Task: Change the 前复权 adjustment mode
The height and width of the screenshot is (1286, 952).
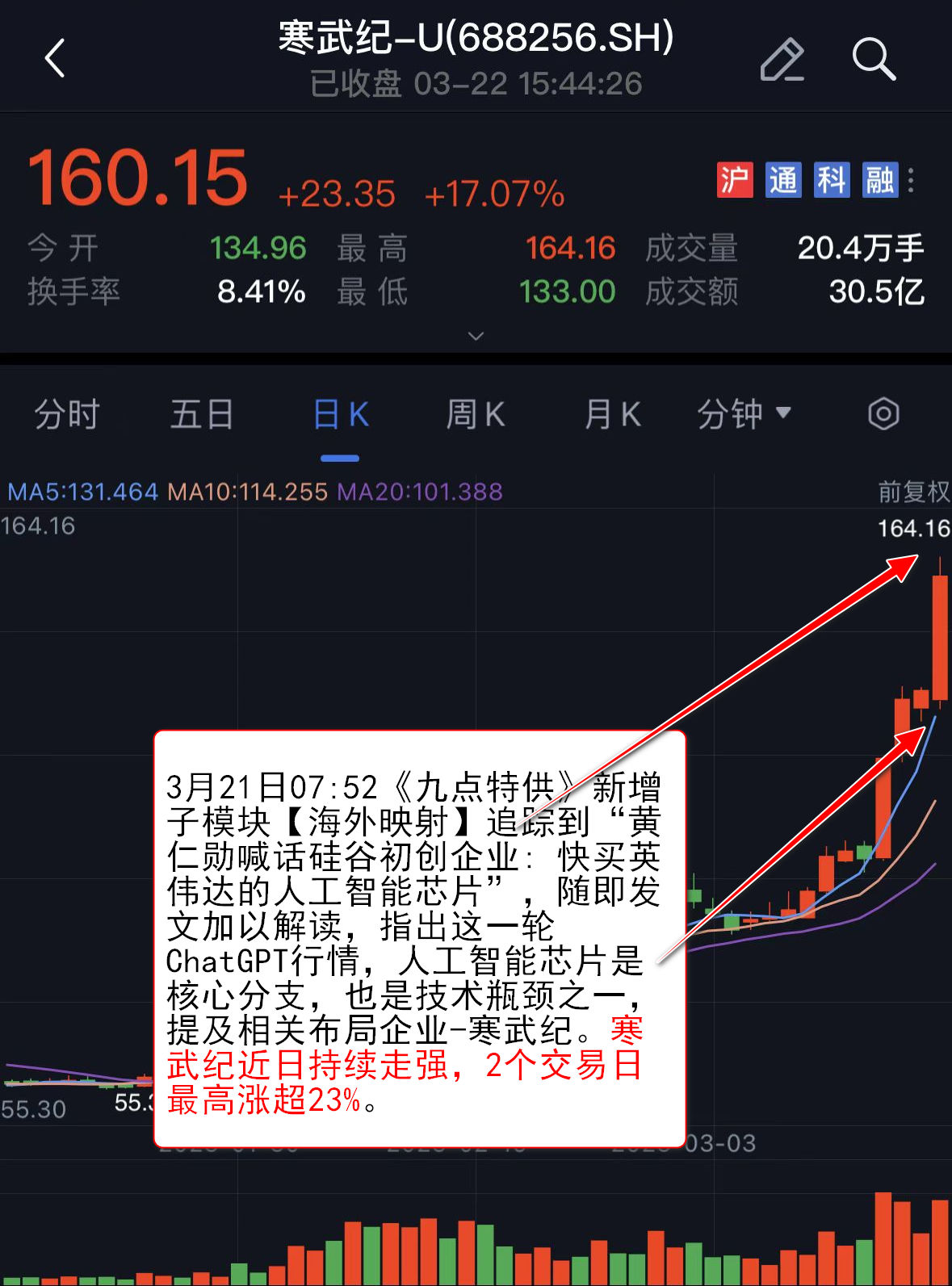Action: coord(913,491)
